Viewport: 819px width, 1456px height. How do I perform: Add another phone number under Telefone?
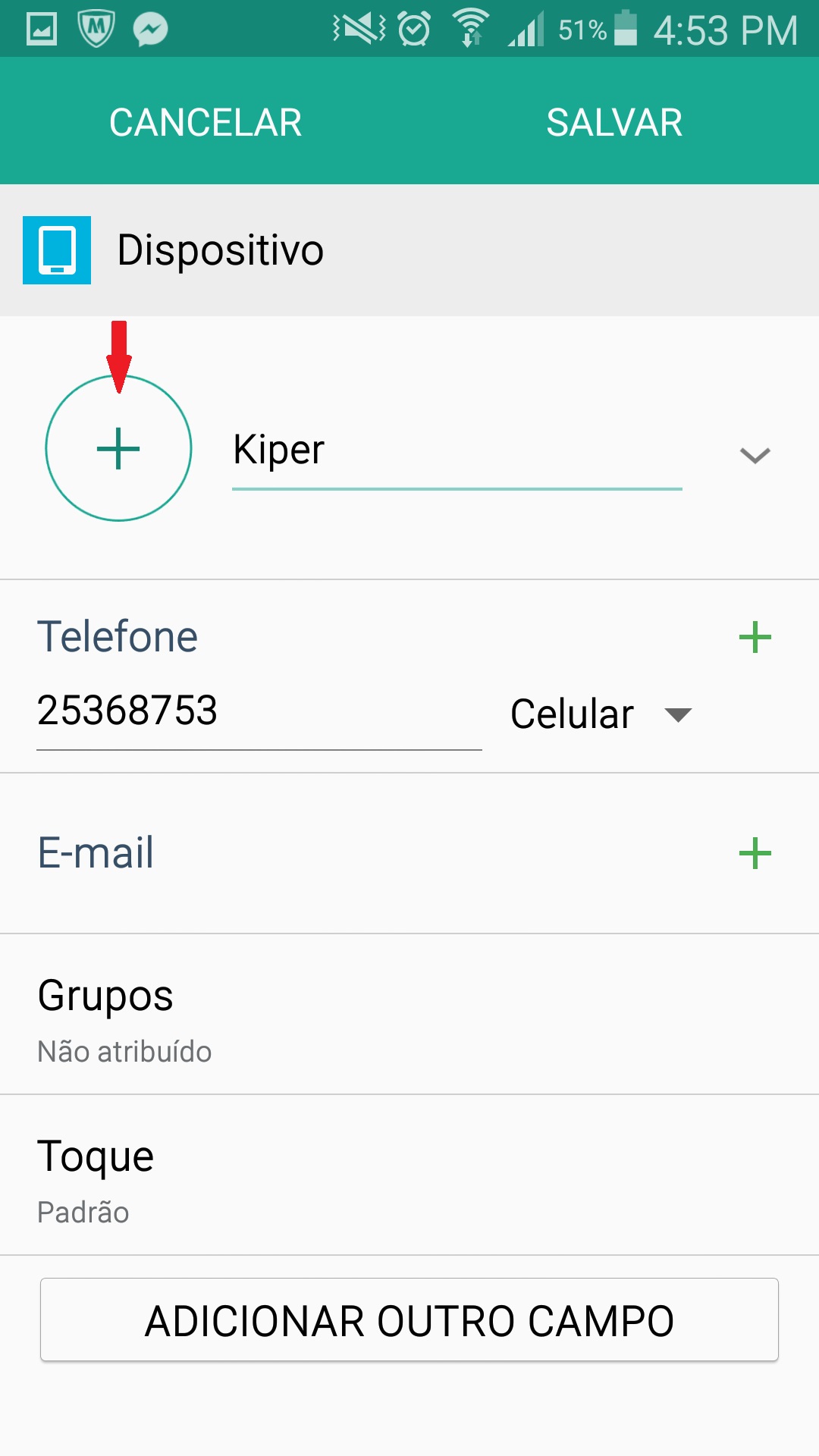pos(755,637)
